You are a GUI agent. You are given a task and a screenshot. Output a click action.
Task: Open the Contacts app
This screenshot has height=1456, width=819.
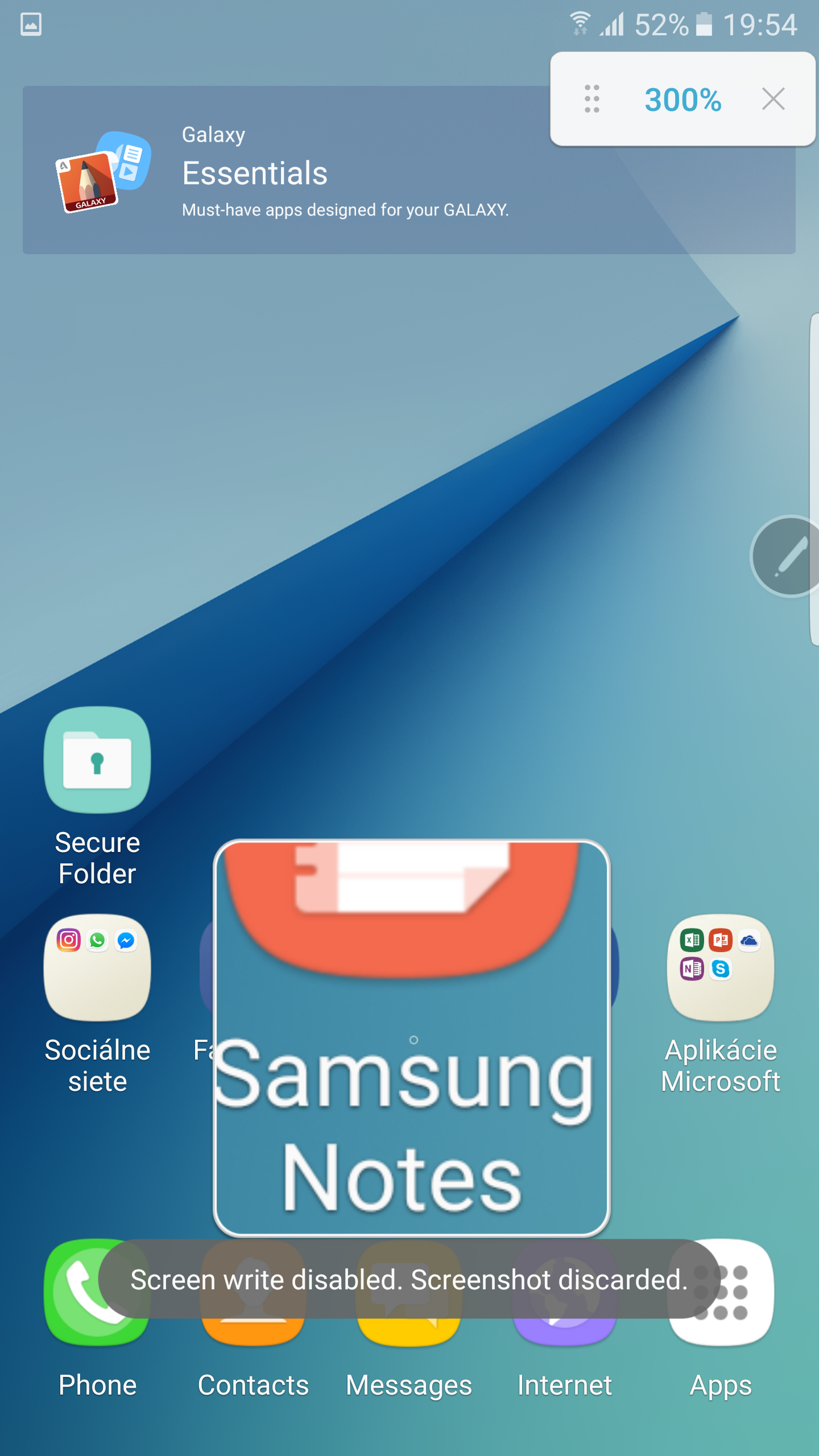(253, 1319)
